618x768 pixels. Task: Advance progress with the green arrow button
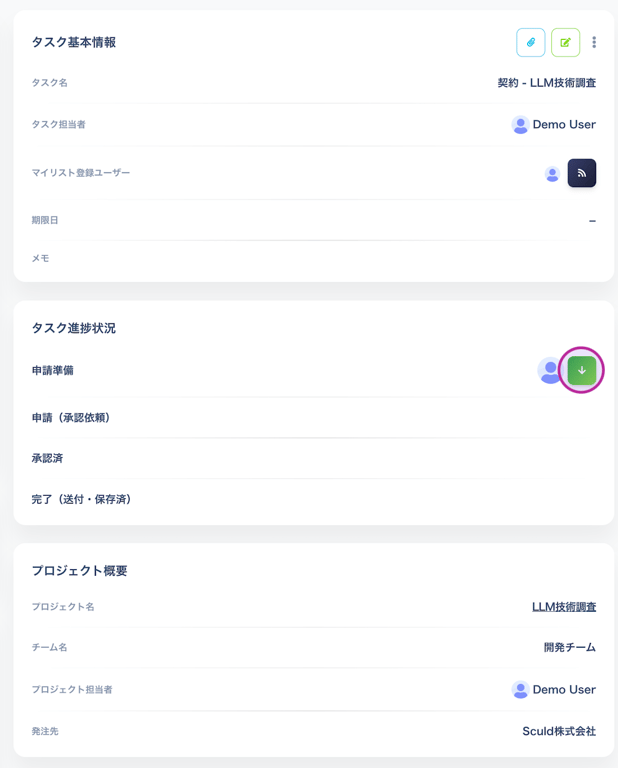tap(582, 370)
